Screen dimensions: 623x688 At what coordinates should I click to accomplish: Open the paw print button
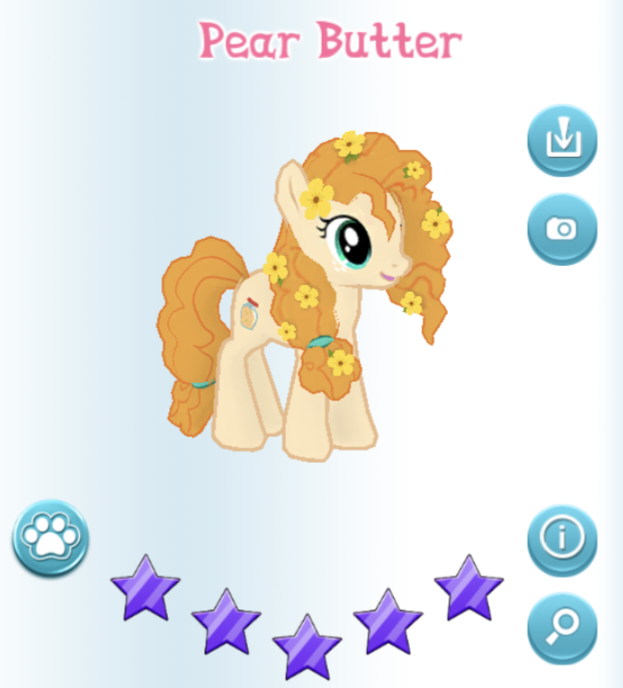click(51, 538)
